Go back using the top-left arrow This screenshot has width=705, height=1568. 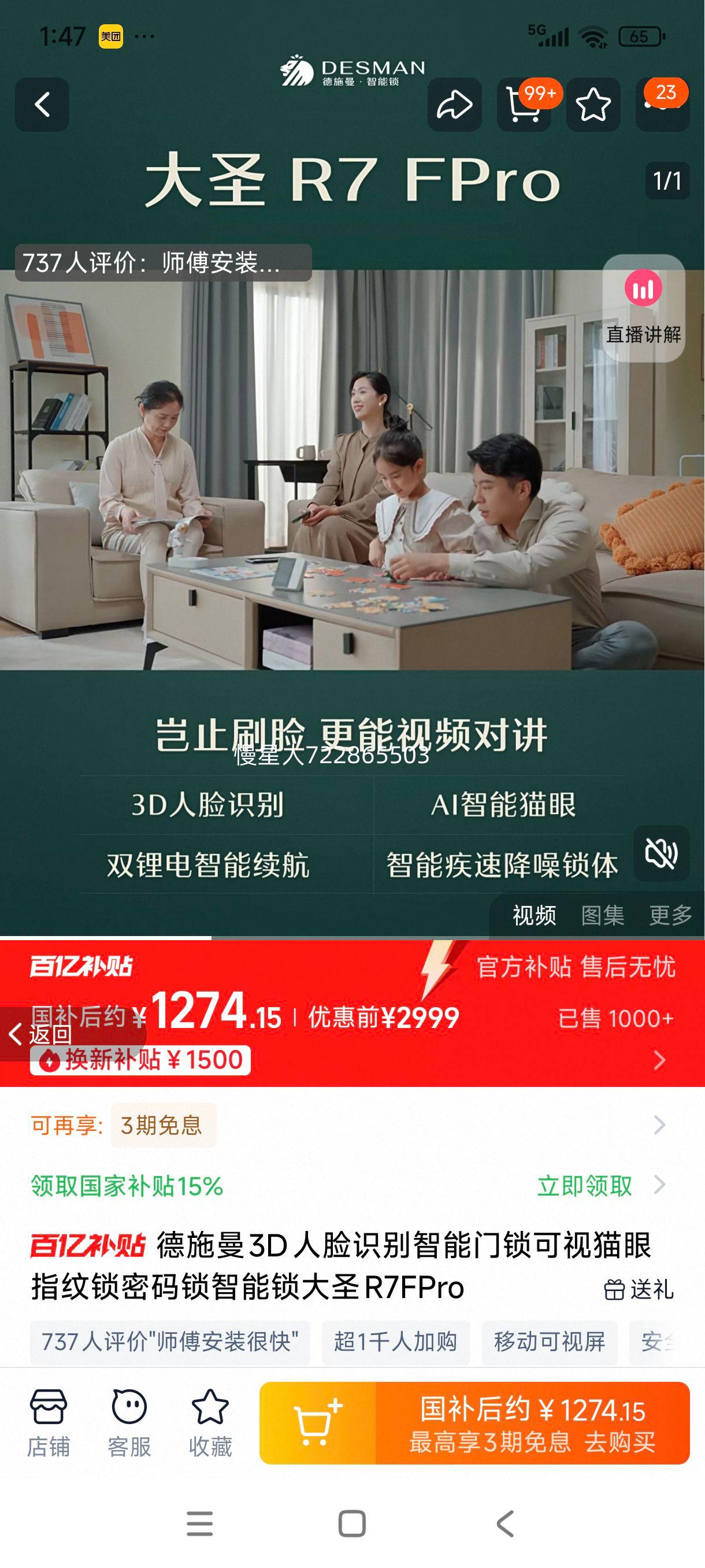[x=42, y=105]
